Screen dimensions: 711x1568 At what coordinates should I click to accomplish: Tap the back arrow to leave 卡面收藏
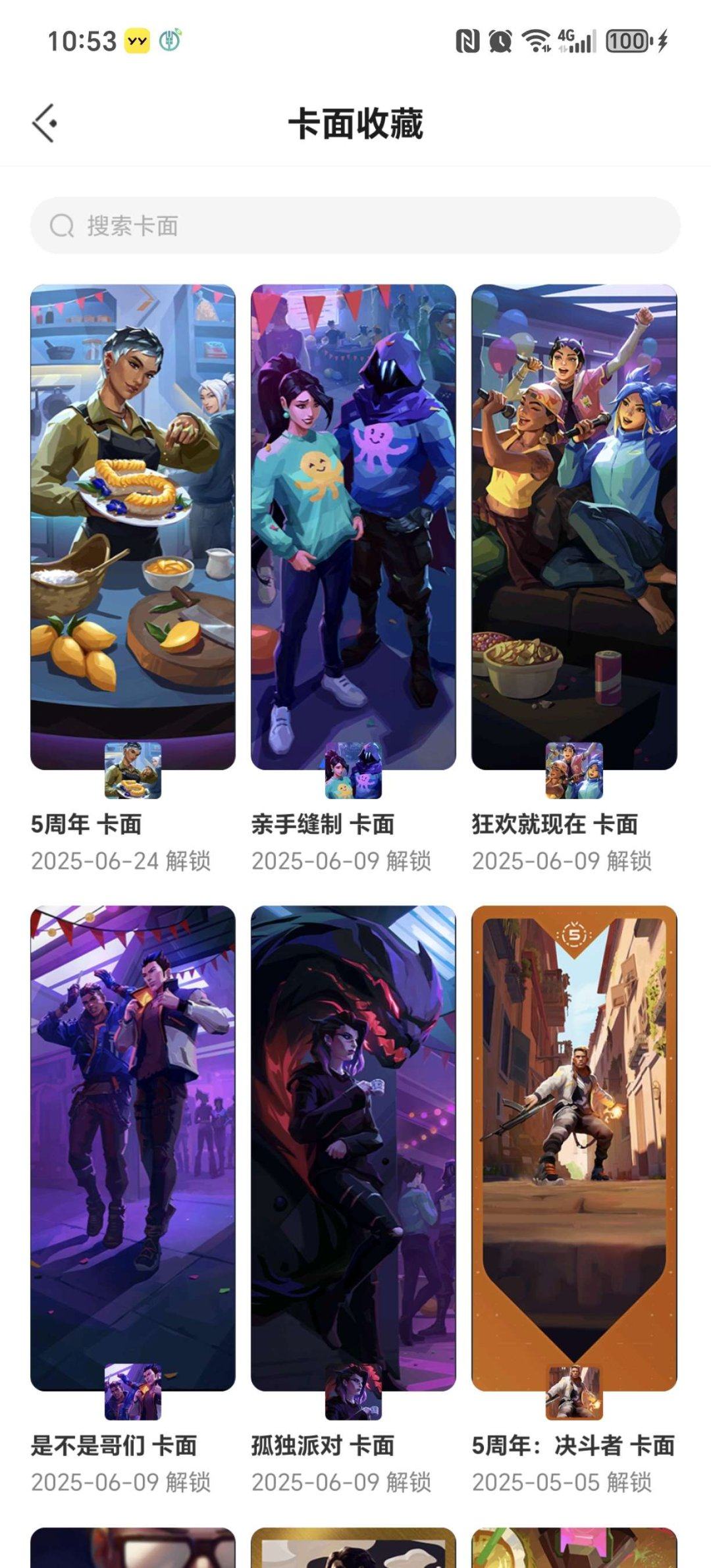click(43, 122)
